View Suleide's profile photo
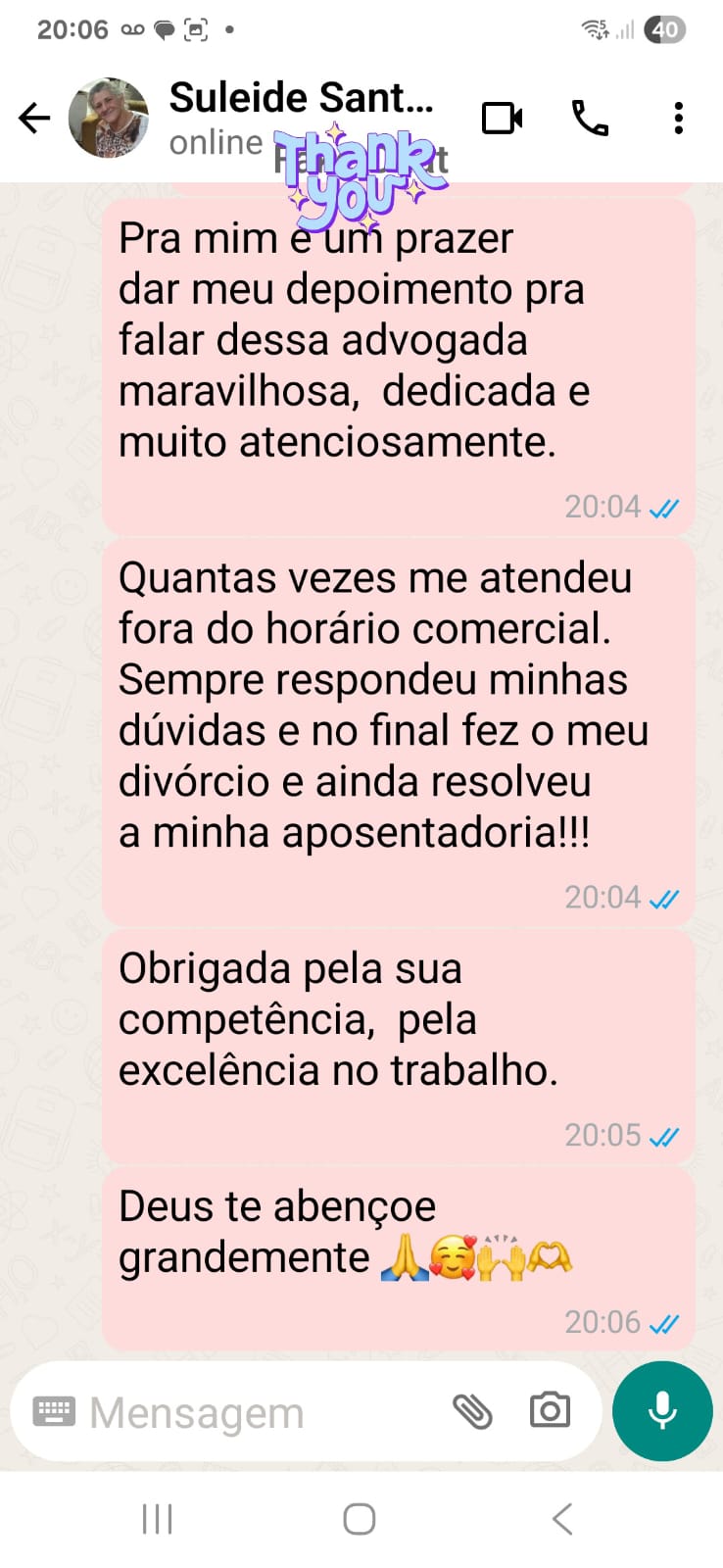Viewport: 723px width, 1568px height. (x=109, y=119)
